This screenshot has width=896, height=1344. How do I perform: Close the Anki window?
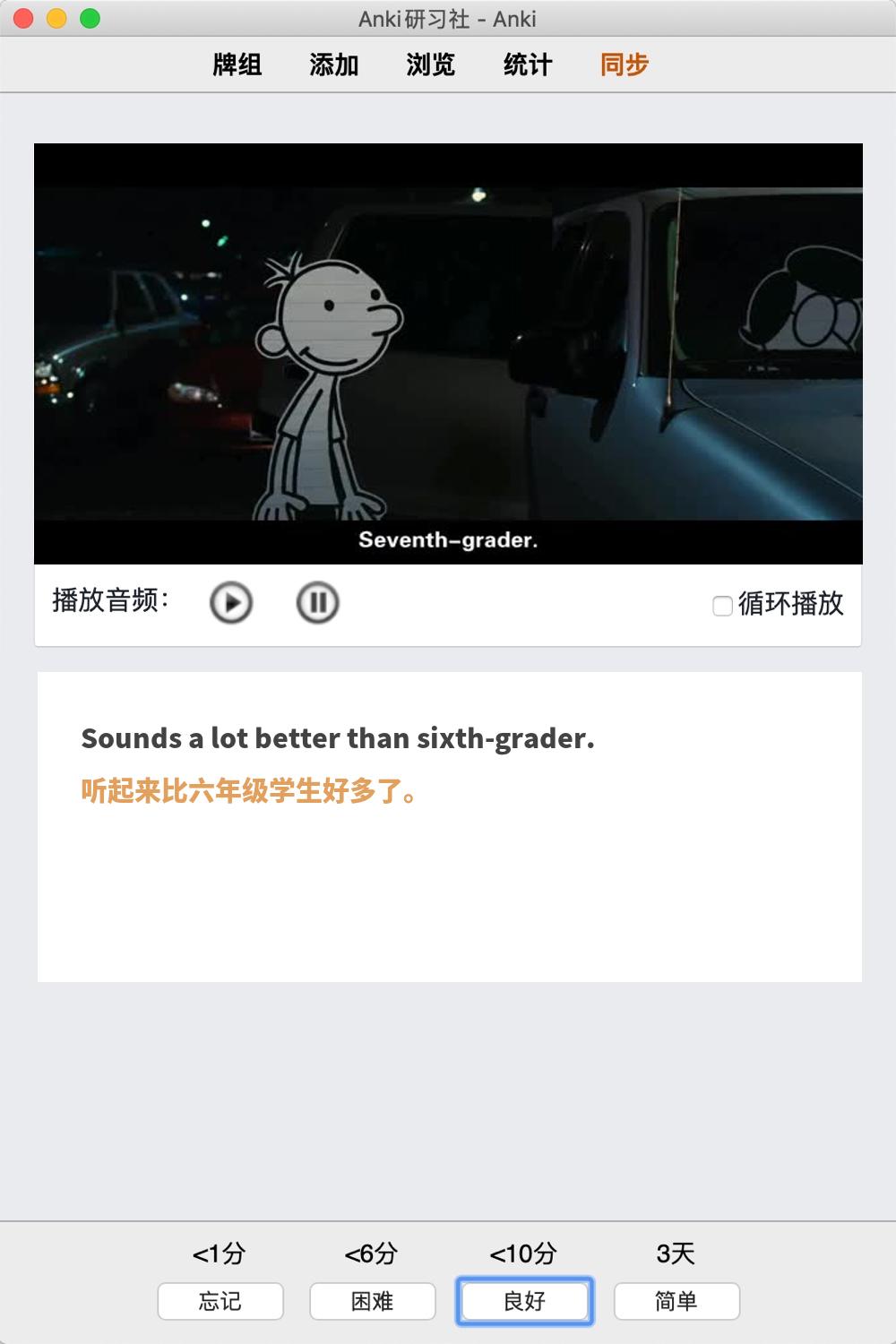pyautogui.click(x=24, y=18)
